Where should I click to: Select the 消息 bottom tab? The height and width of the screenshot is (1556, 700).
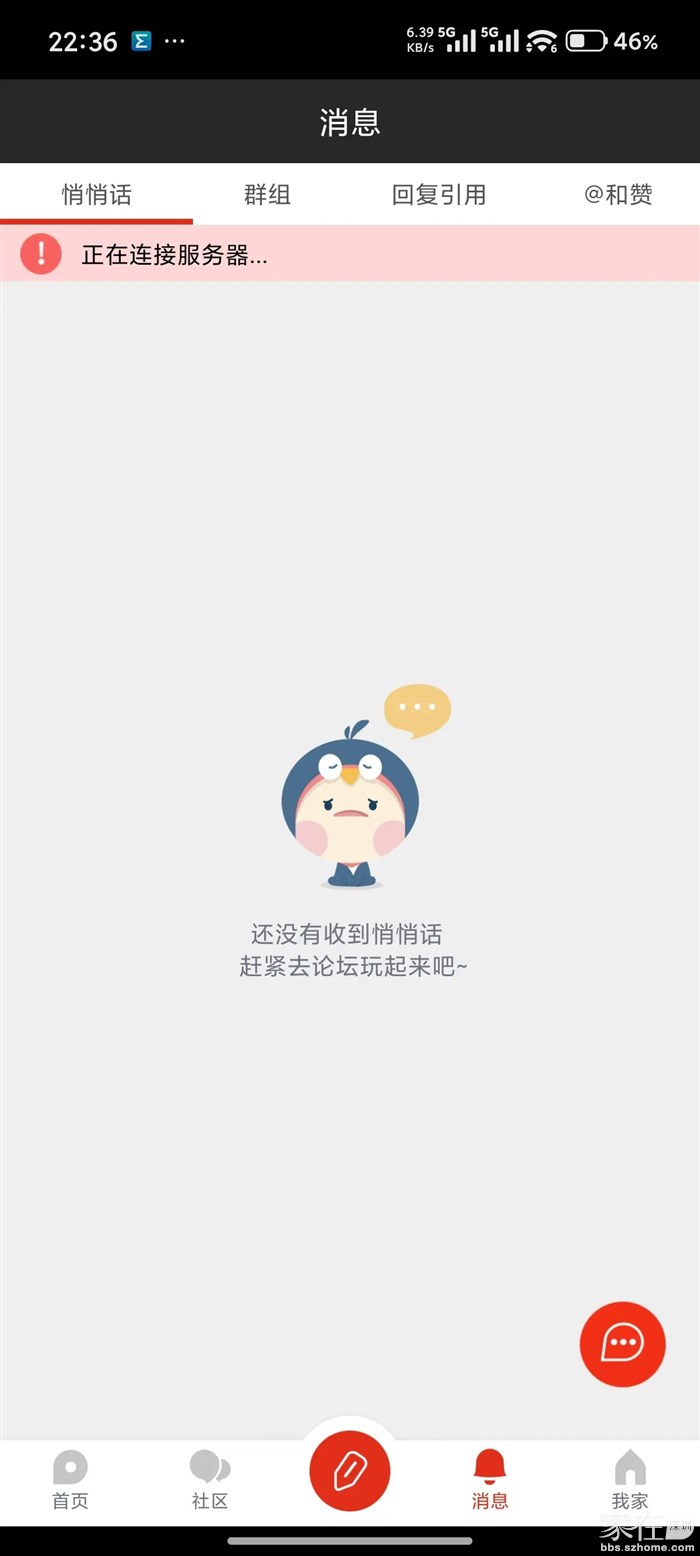tap(490, 1480)
